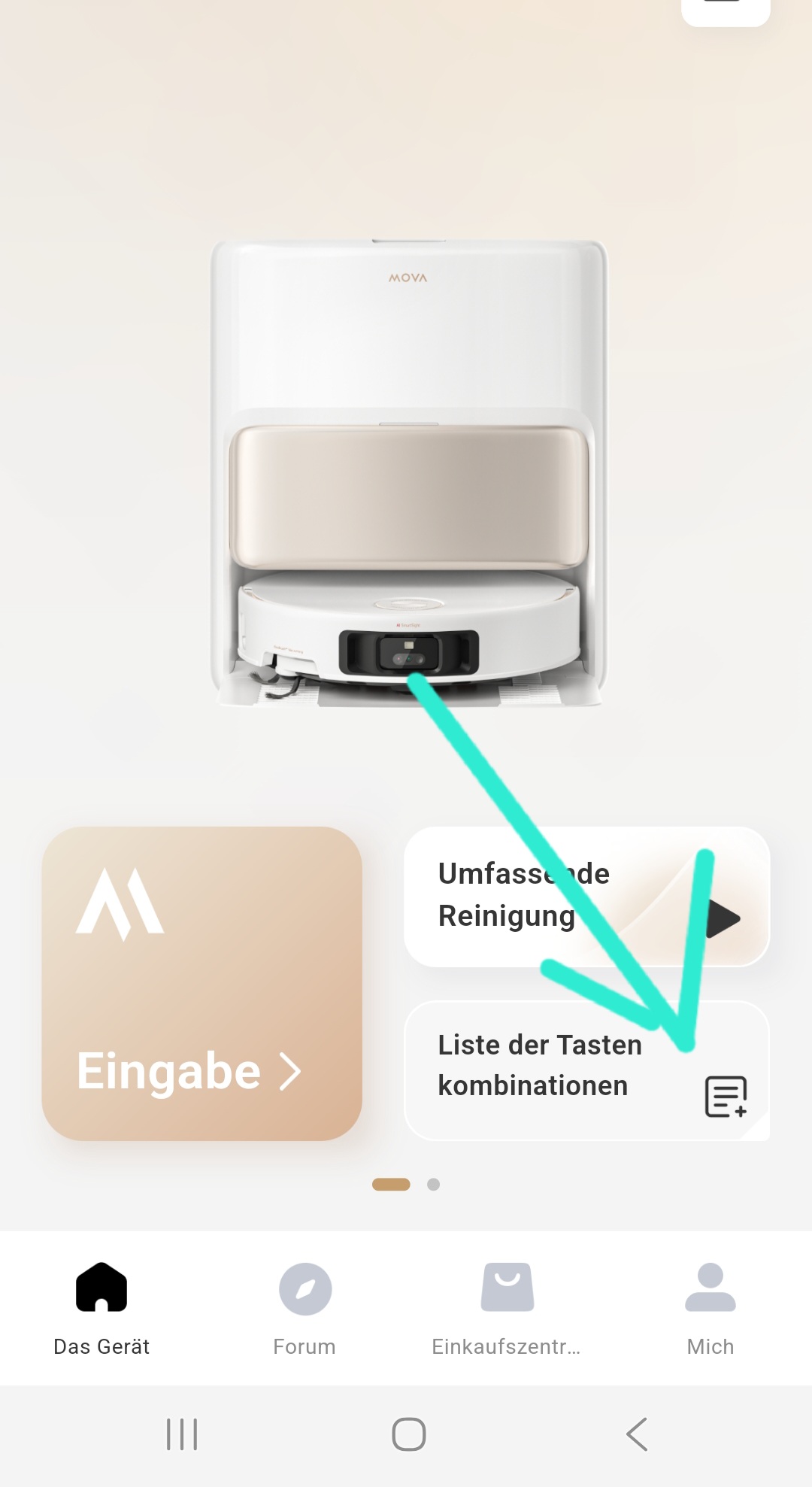Go back with the system back button
Image resolution: width=812 pixels, height=1487 pixels.
(x=636, y=1434)
